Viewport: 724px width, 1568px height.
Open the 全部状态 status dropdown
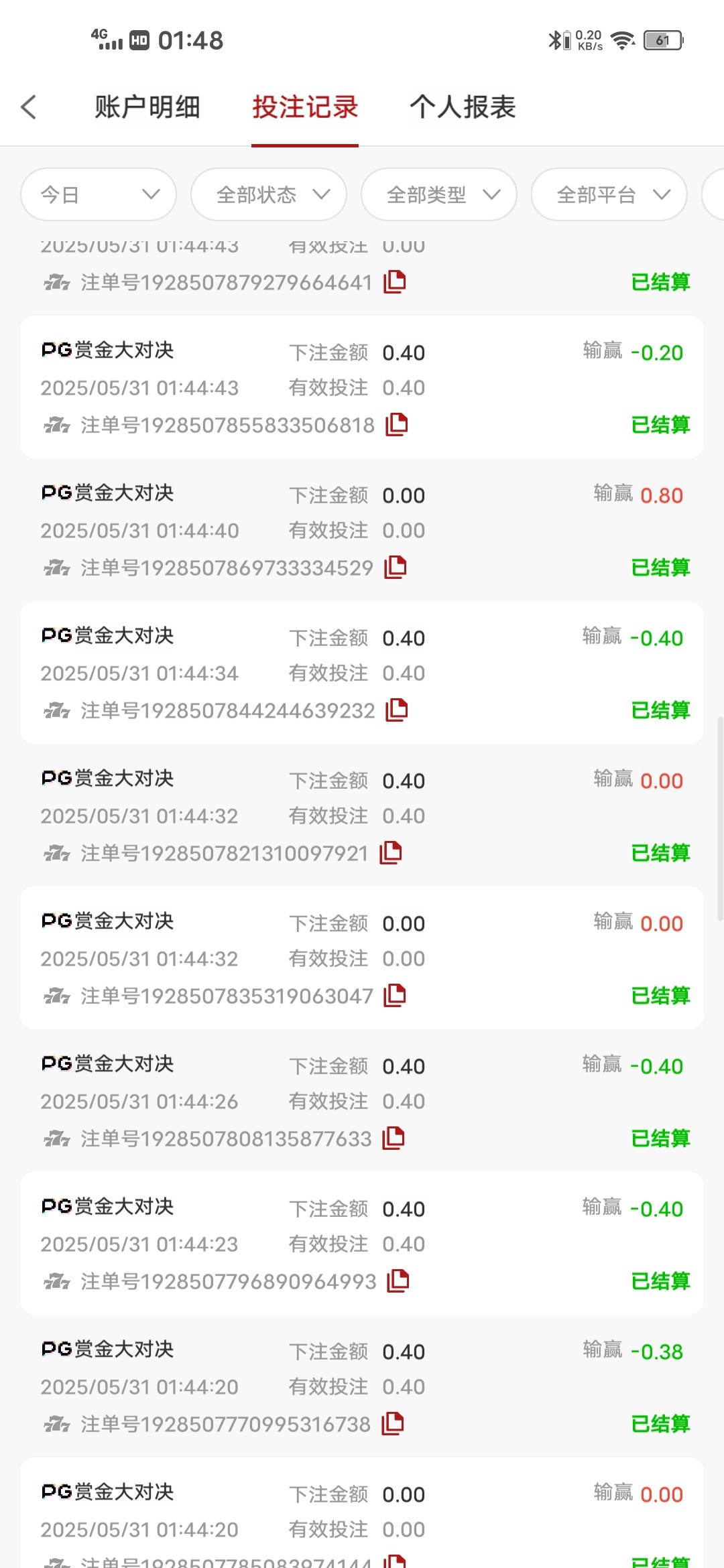coord(269,195)
